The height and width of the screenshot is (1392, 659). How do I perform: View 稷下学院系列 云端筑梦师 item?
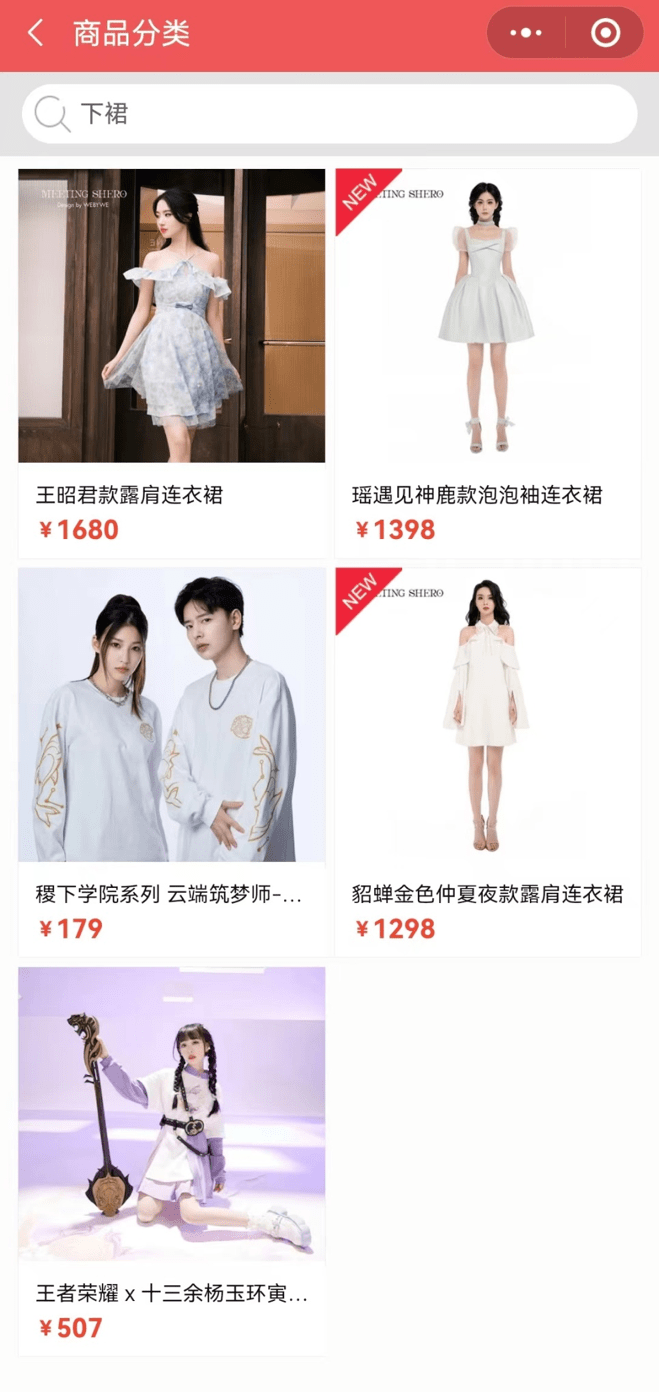172,762
